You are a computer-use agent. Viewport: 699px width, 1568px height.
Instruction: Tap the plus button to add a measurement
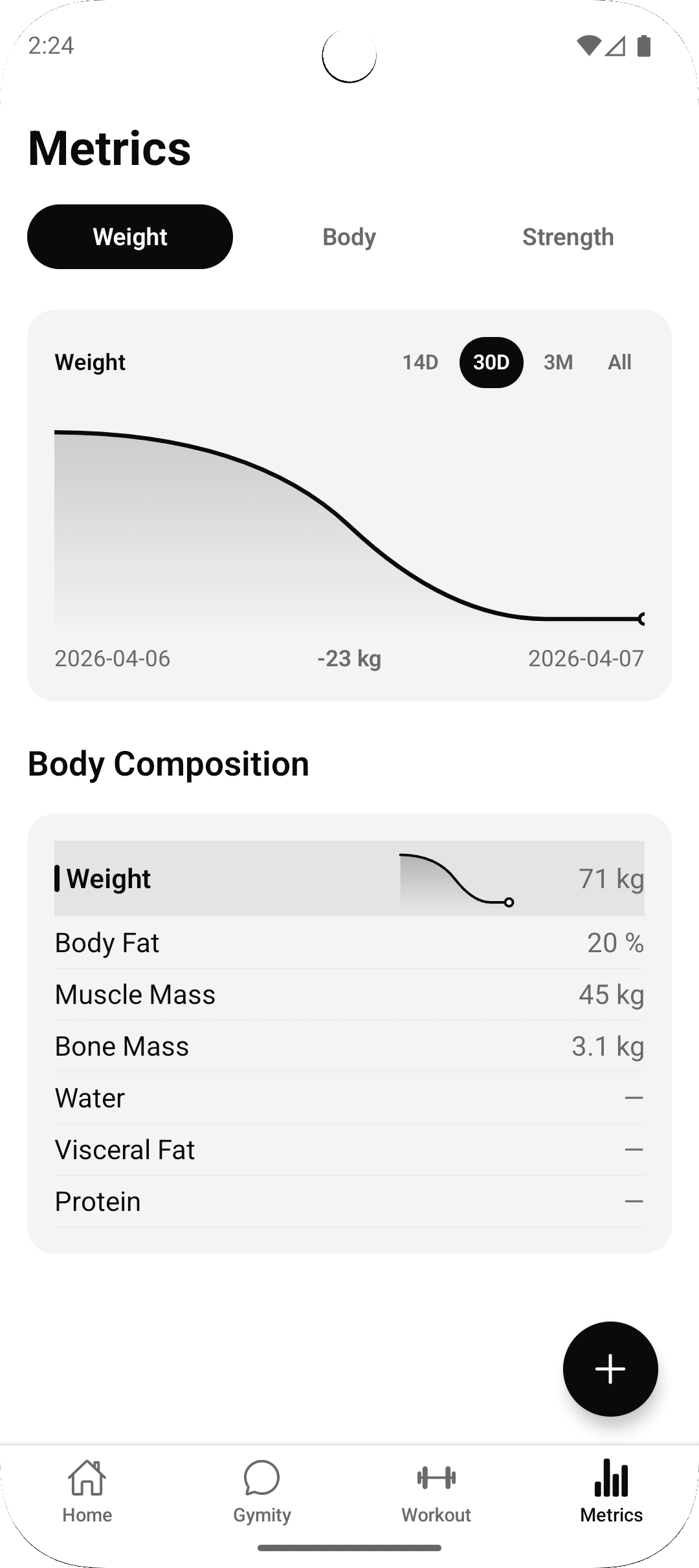(x=609, y=1369)
